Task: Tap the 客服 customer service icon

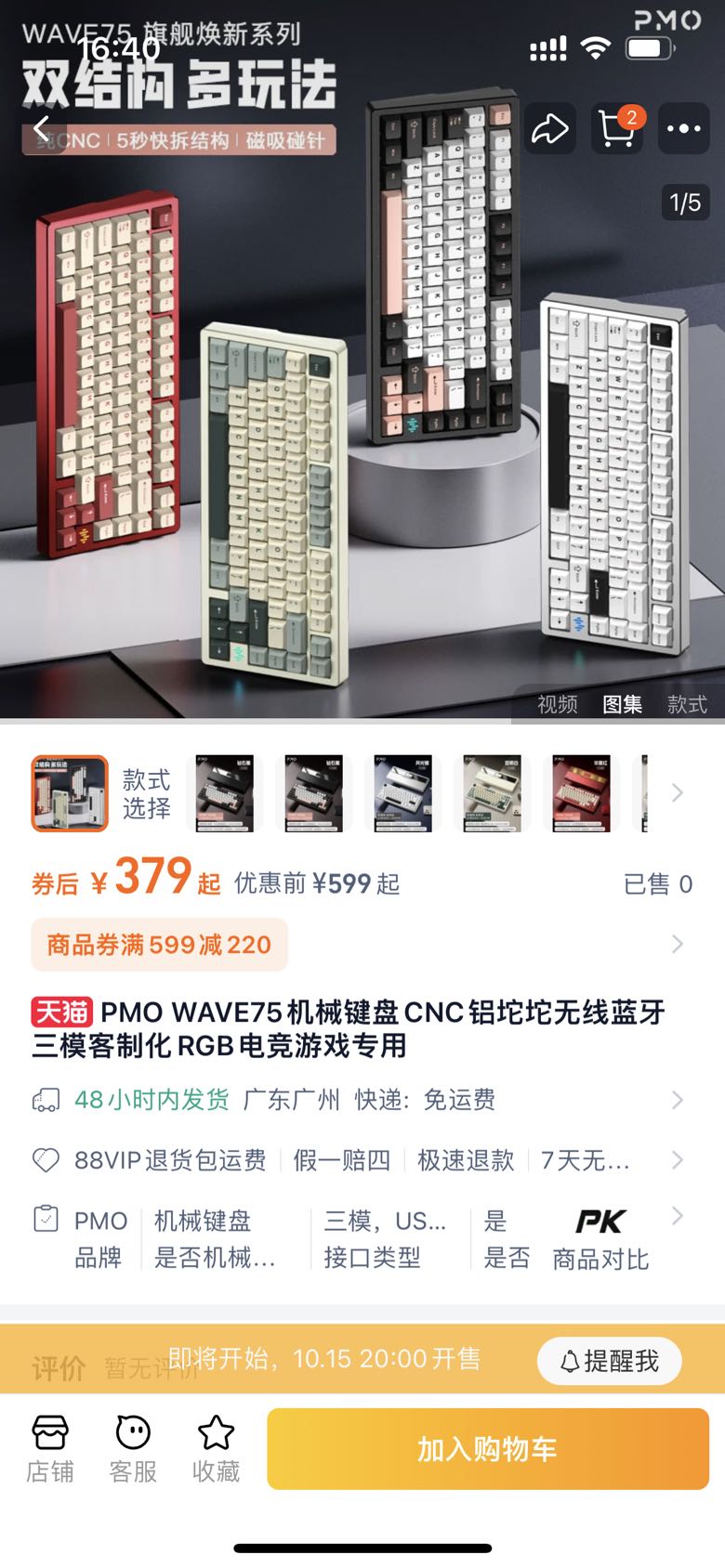Action: point(133,1437)
